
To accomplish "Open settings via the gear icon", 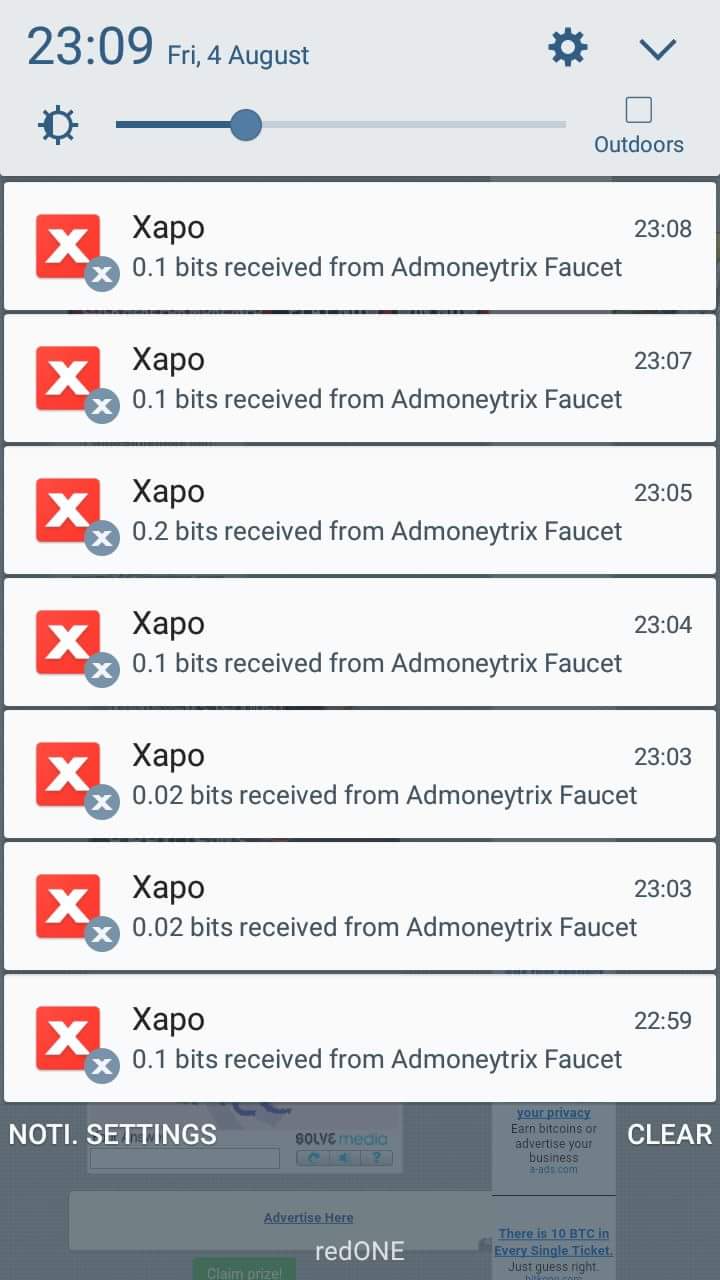I will [x=567, y=47].
